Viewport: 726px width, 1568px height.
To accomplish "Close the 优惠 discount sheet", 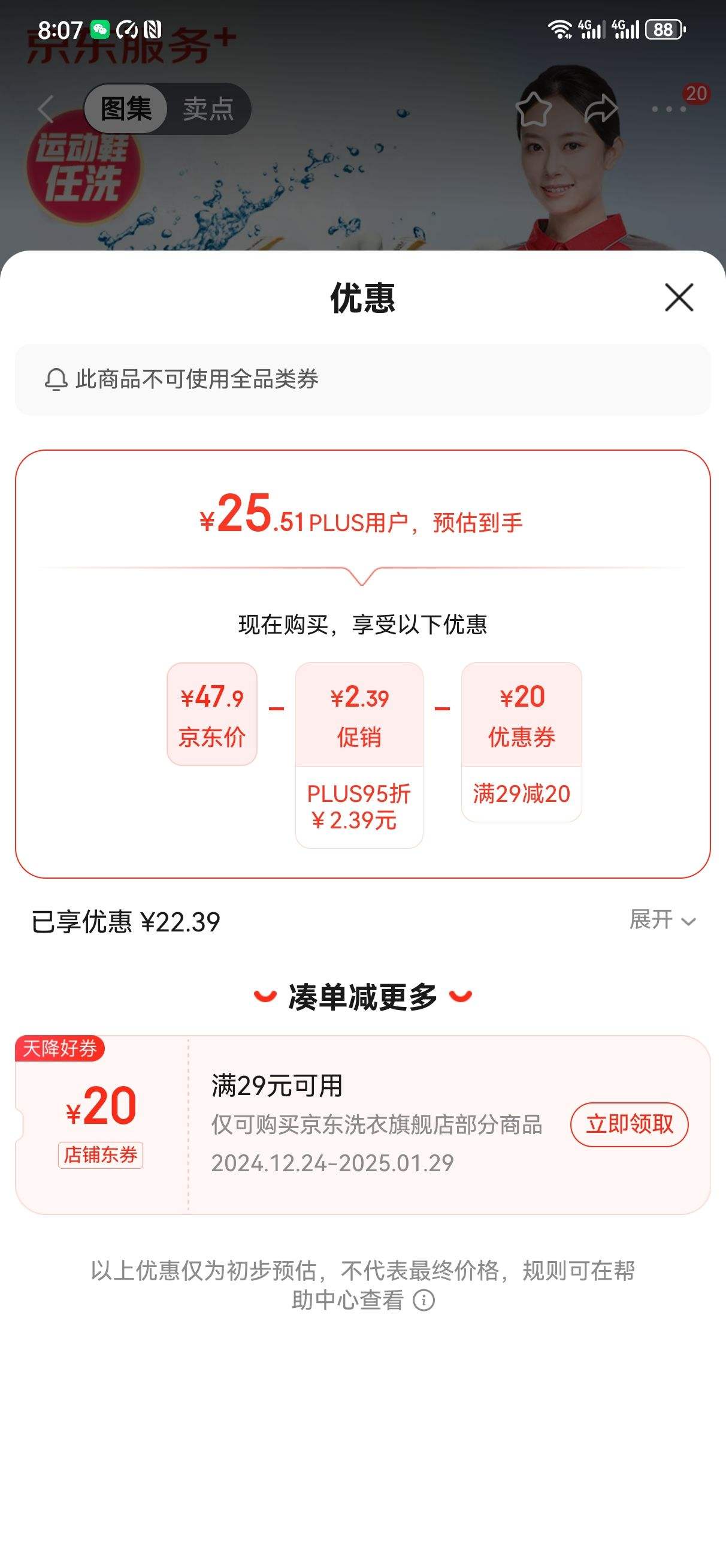I will click(x=679, y=297).
